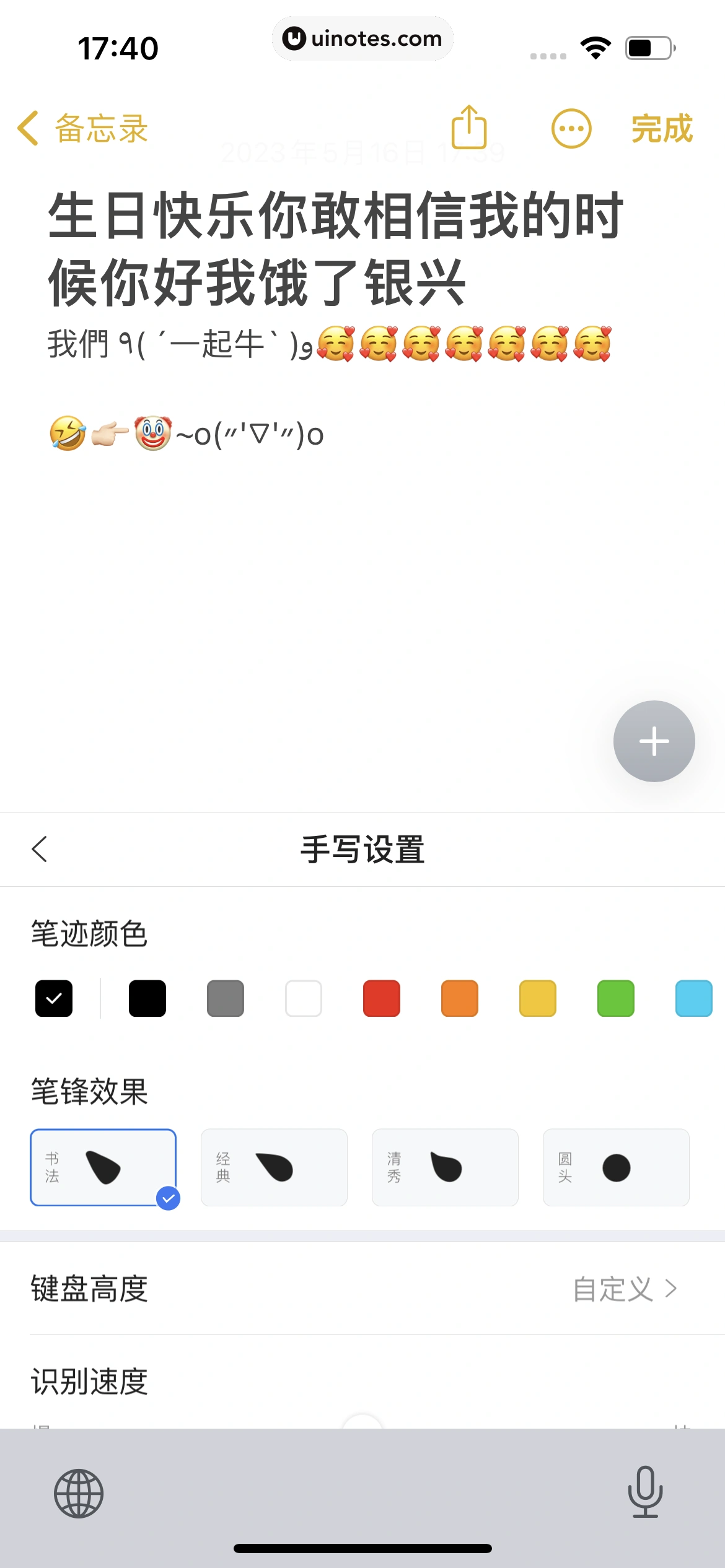
Task: Share this note
Action: pyautogui.click(x=469, y=128)
